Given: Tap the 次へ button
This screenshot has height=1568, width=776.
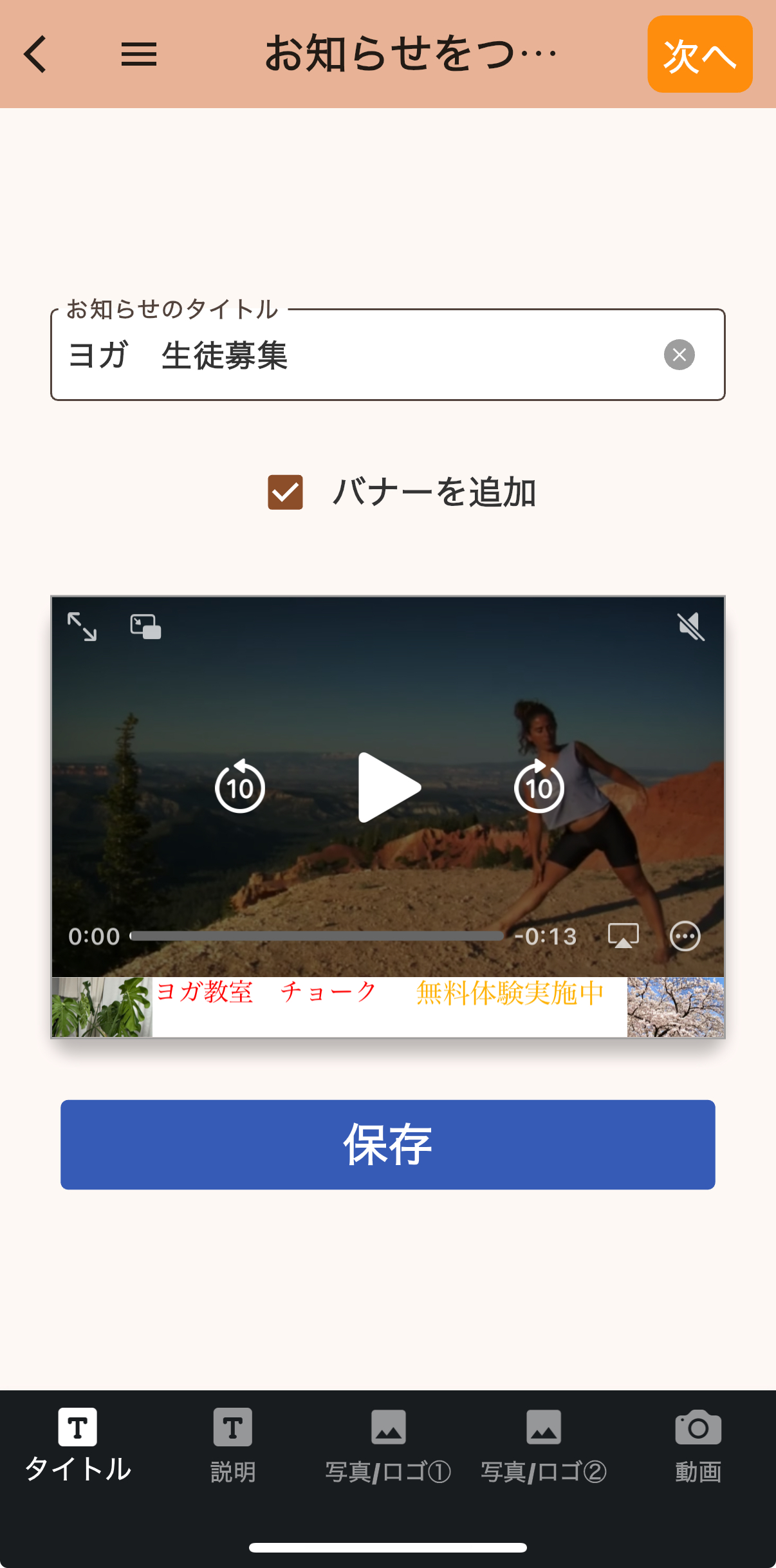Looking at the screenshot, I should pyautogui.click(x=699, y=54).
